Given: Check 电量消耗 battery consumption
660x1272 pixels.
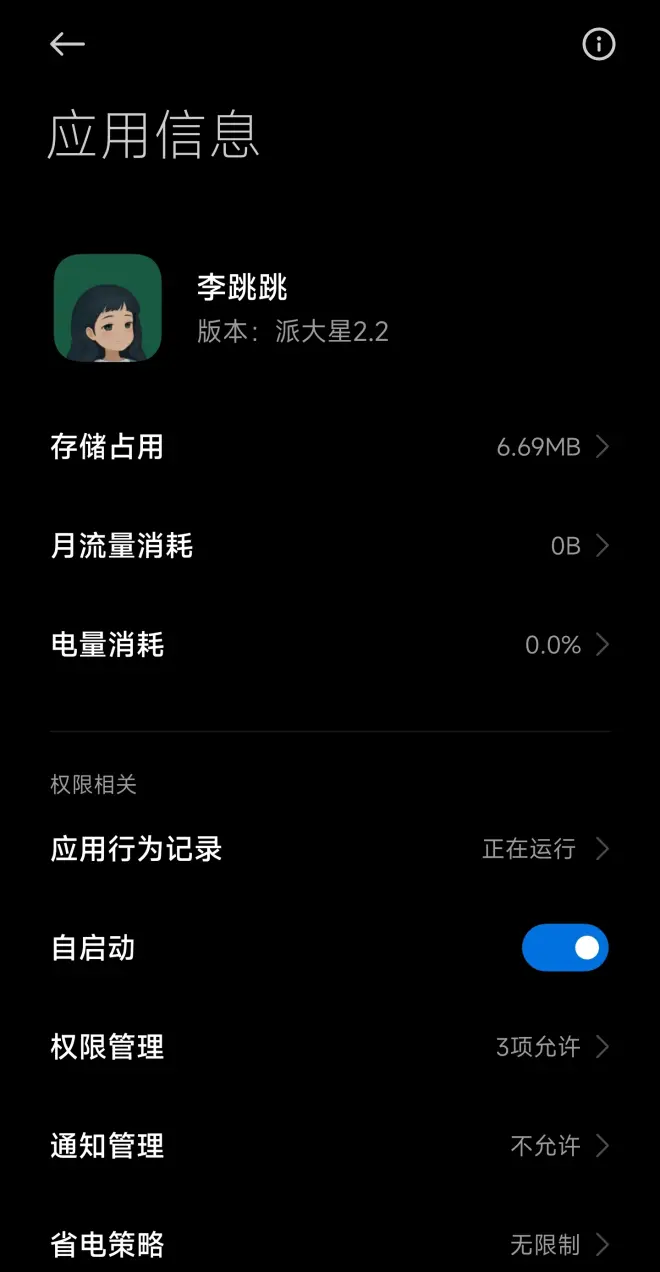Looking at the screenshot, I should 330,645.
